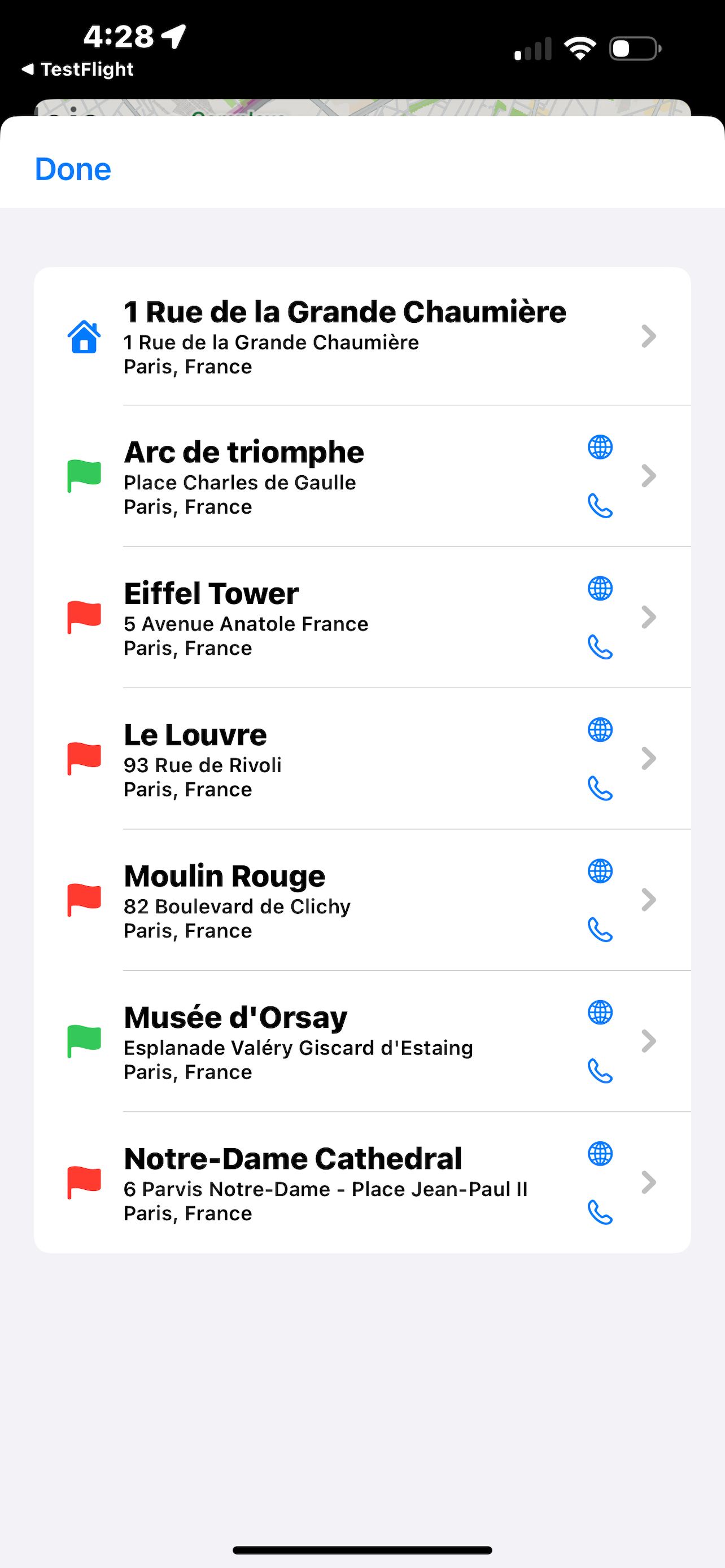725x1568 pixels.
Task: Open Le Louvre's website via globe icon
Action: [x=599, y=730]
